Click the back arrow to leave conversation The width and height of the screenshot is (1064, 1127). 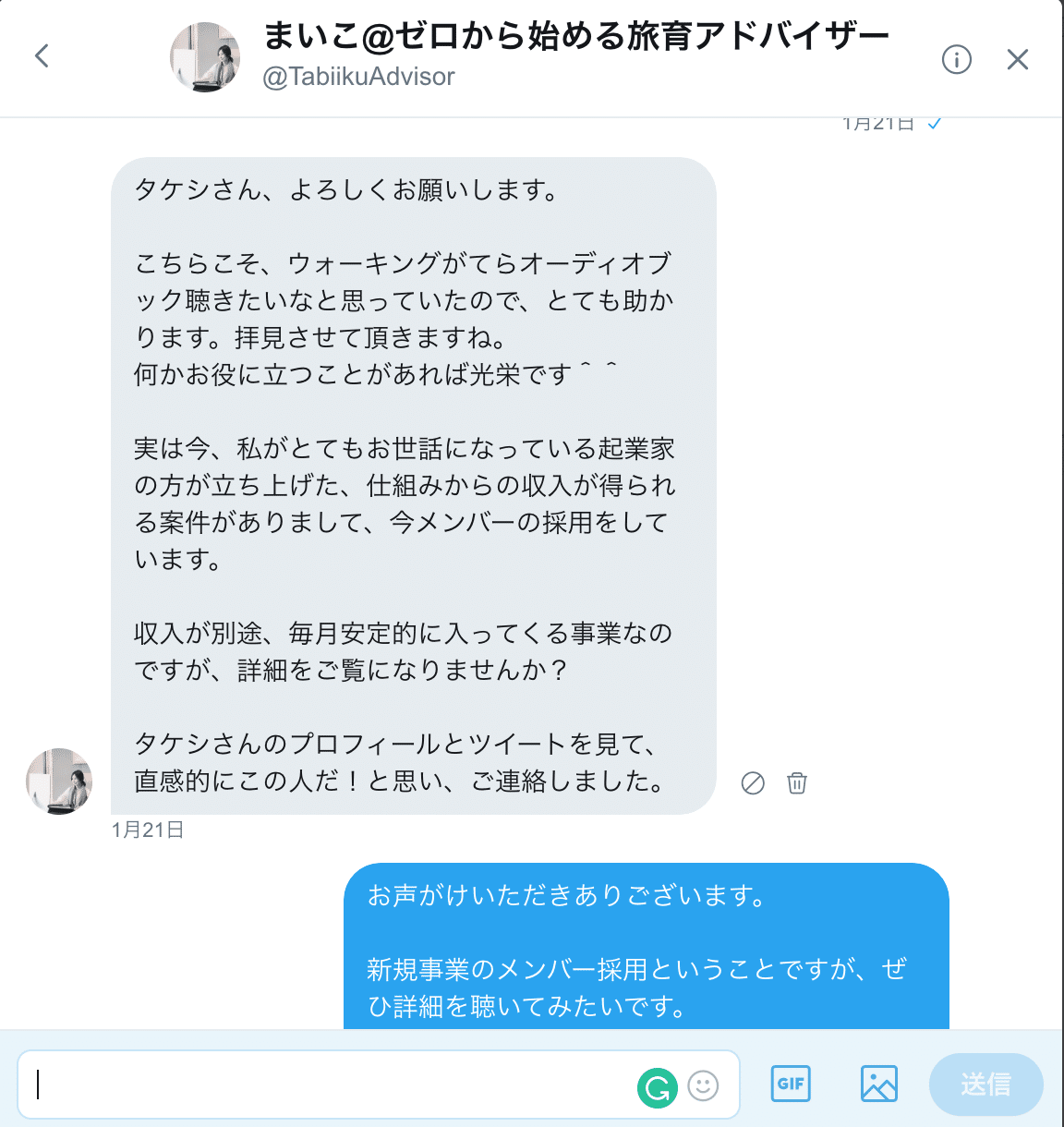pyautogui.click(x=40, y=55)
